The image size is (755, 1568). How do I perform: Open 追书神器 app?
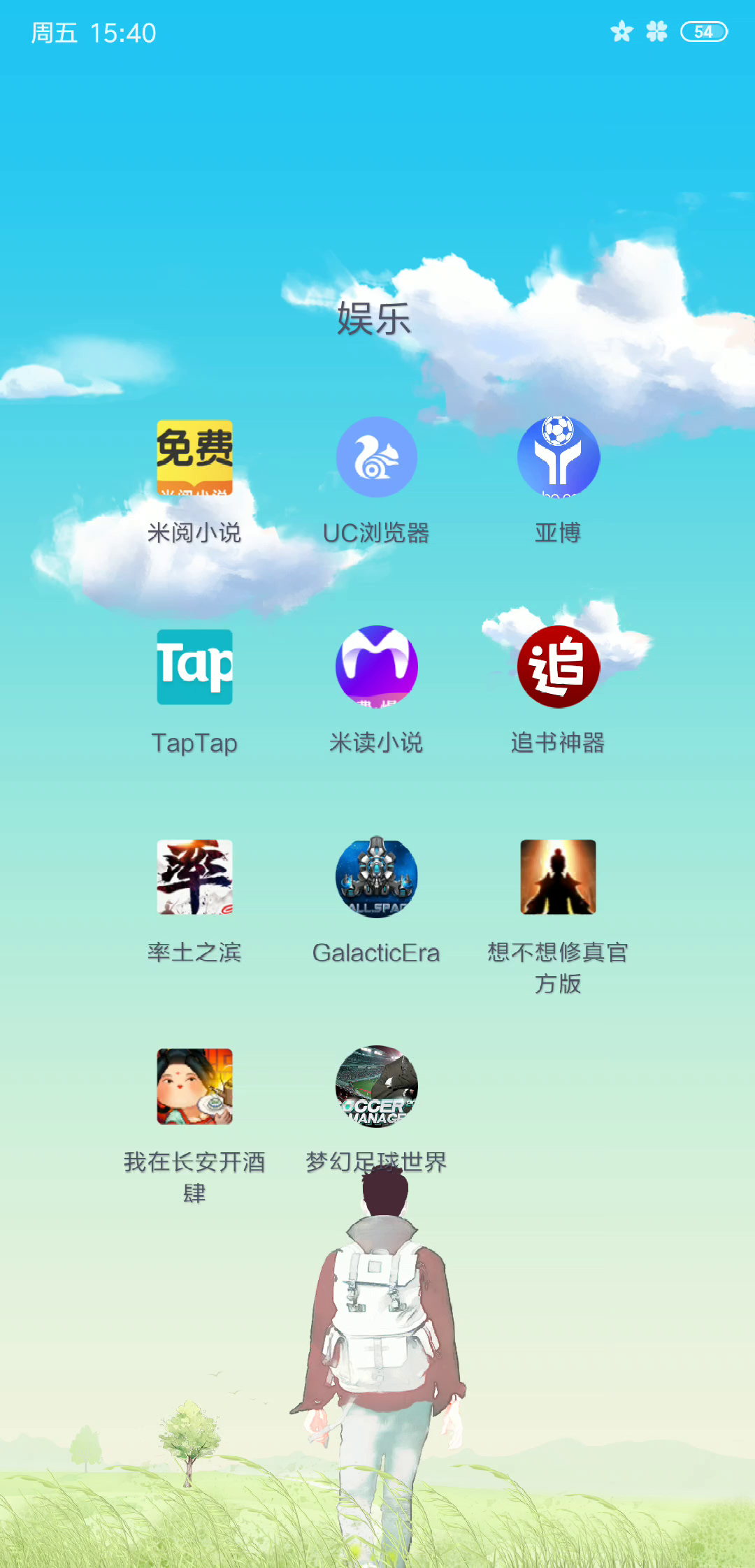pos(558,667)
